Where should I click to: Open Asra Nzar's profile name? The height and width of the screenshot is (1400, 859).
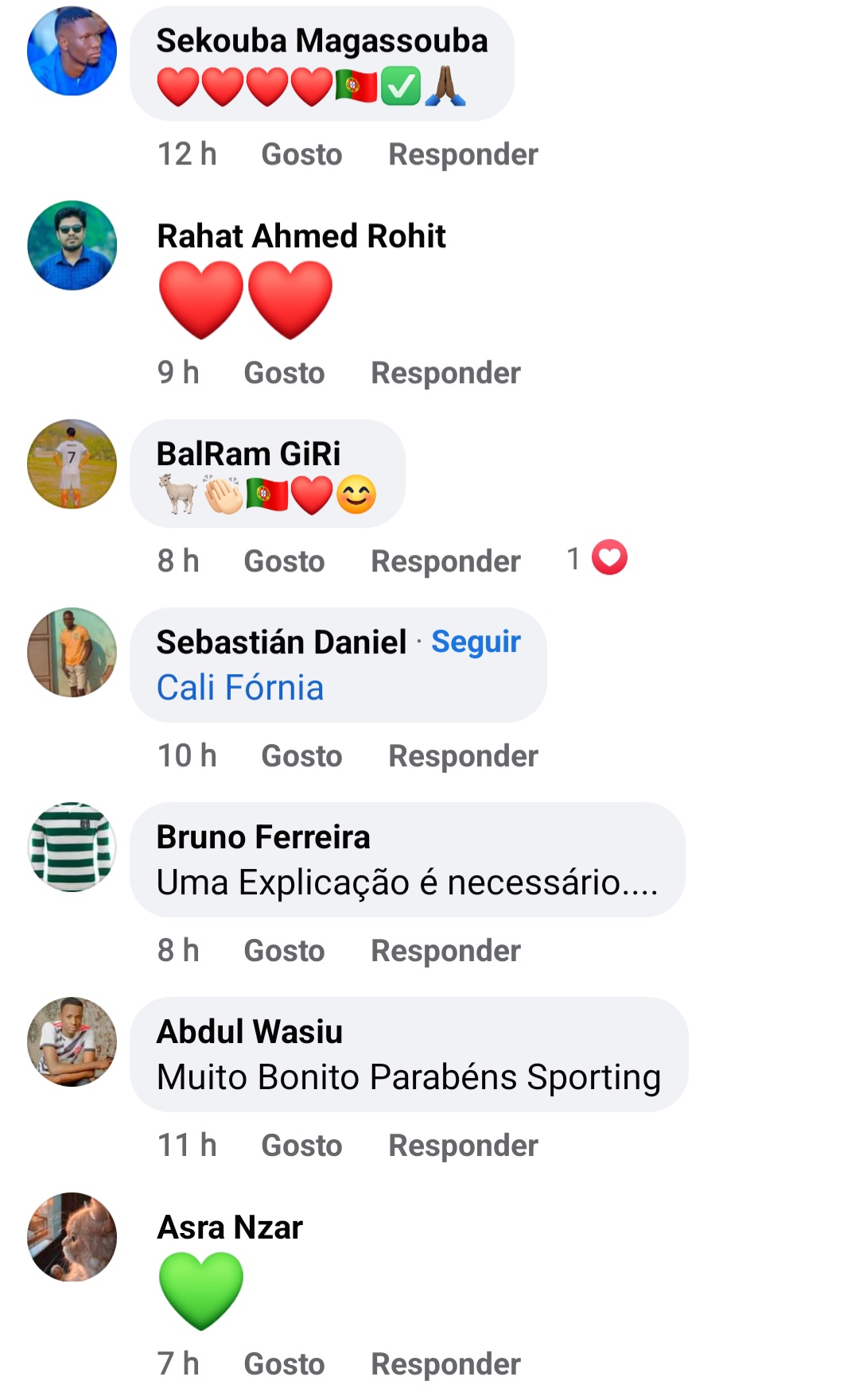(x=230, y=1227)
